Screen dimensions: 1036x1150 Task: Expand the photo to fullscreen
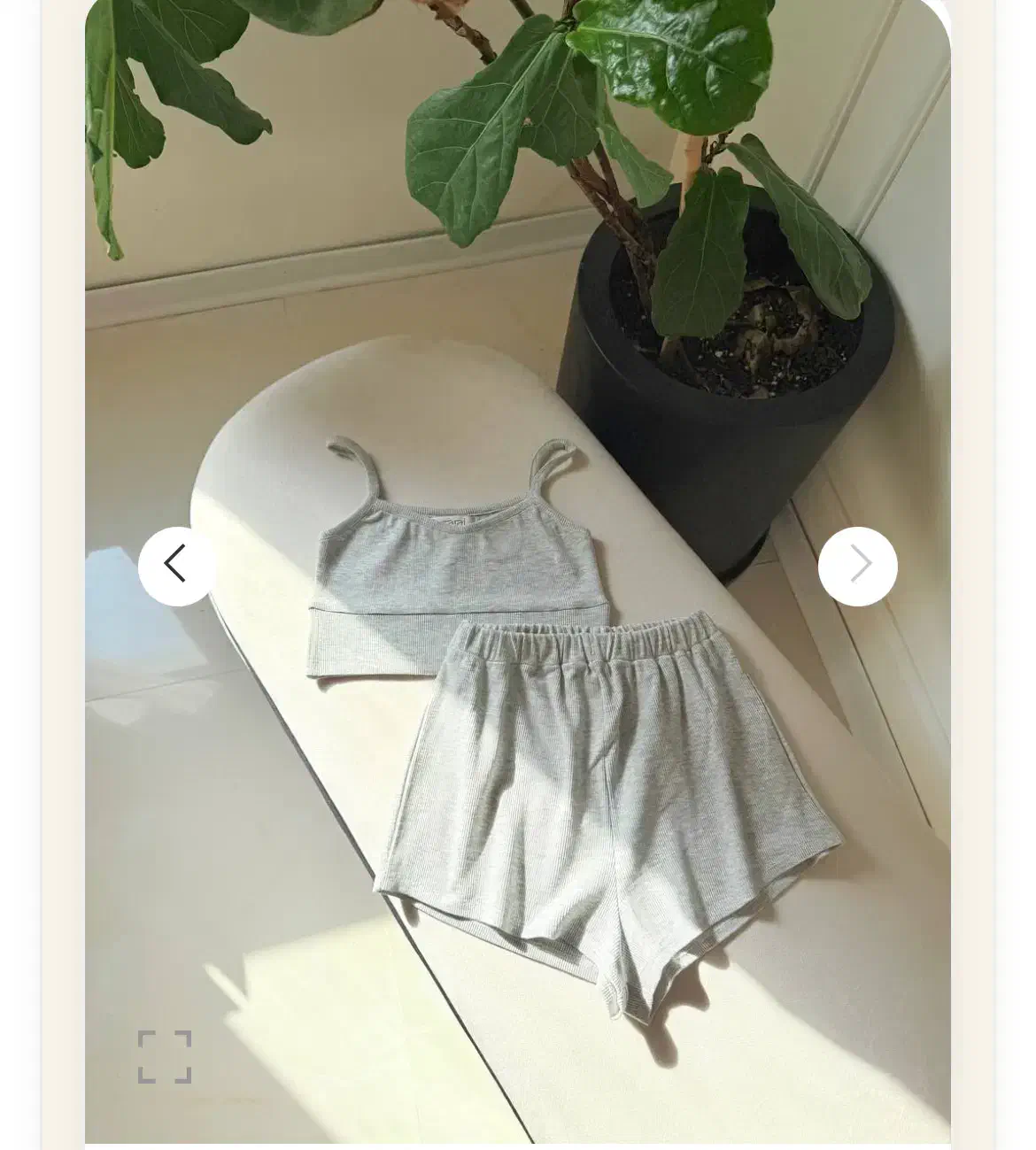coord(165,1056)
